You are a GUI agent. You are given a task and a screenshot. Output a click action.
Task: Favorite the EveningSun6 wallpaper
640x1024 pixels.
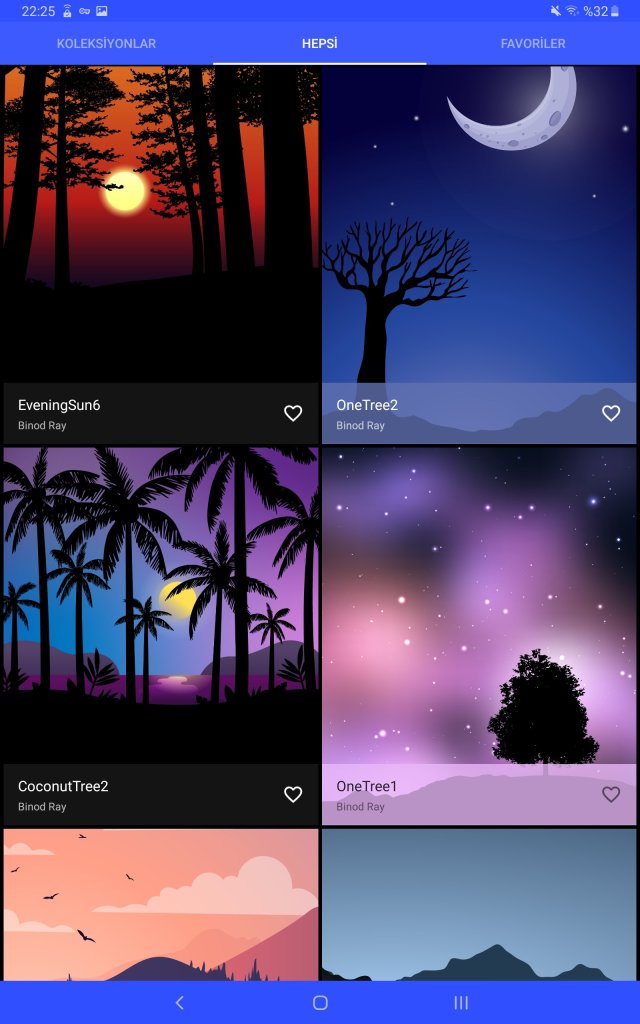(293, 413)
